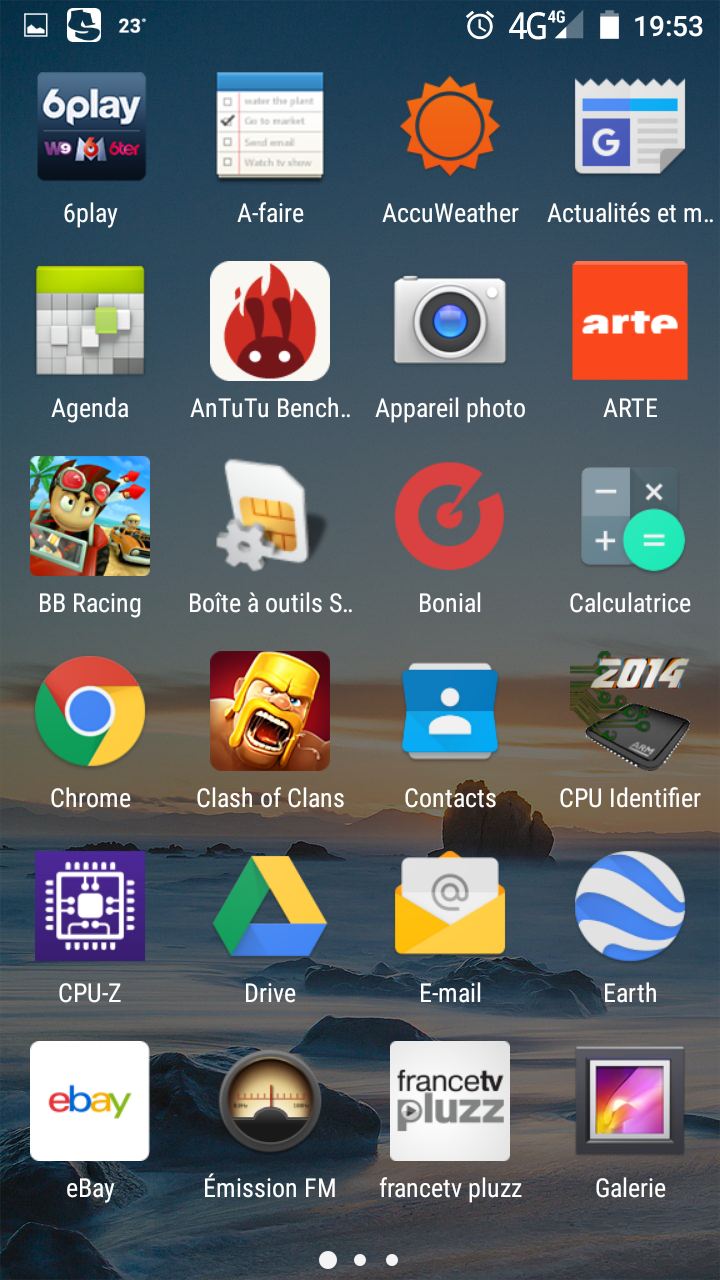The width and height of the screenshot is (720, 1280).
Task: Open Appareil photo camera app
Action: click(x=450, y=320)
